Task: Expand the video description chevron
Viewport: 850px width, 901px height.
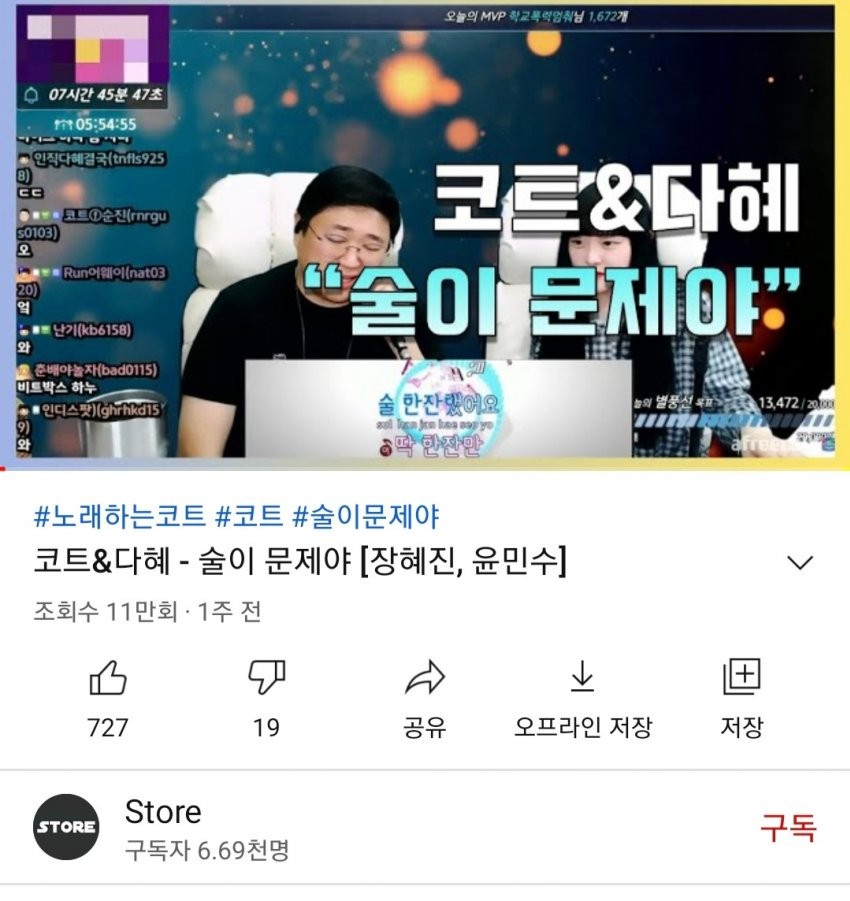Action: (800, 563)
